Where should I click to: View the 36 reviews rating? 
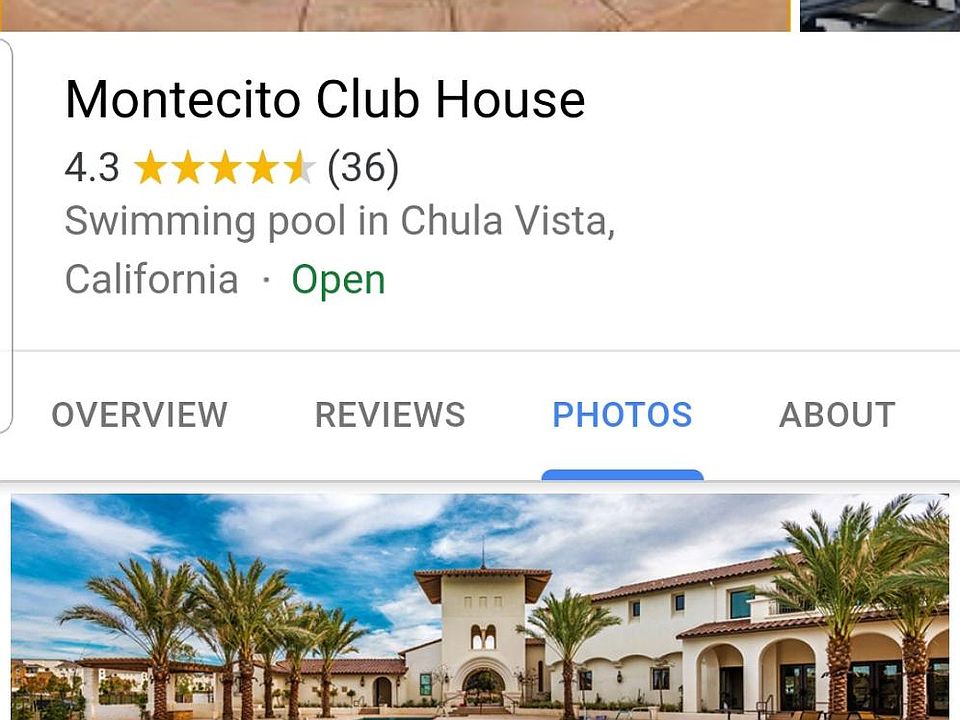pos(363,168)
